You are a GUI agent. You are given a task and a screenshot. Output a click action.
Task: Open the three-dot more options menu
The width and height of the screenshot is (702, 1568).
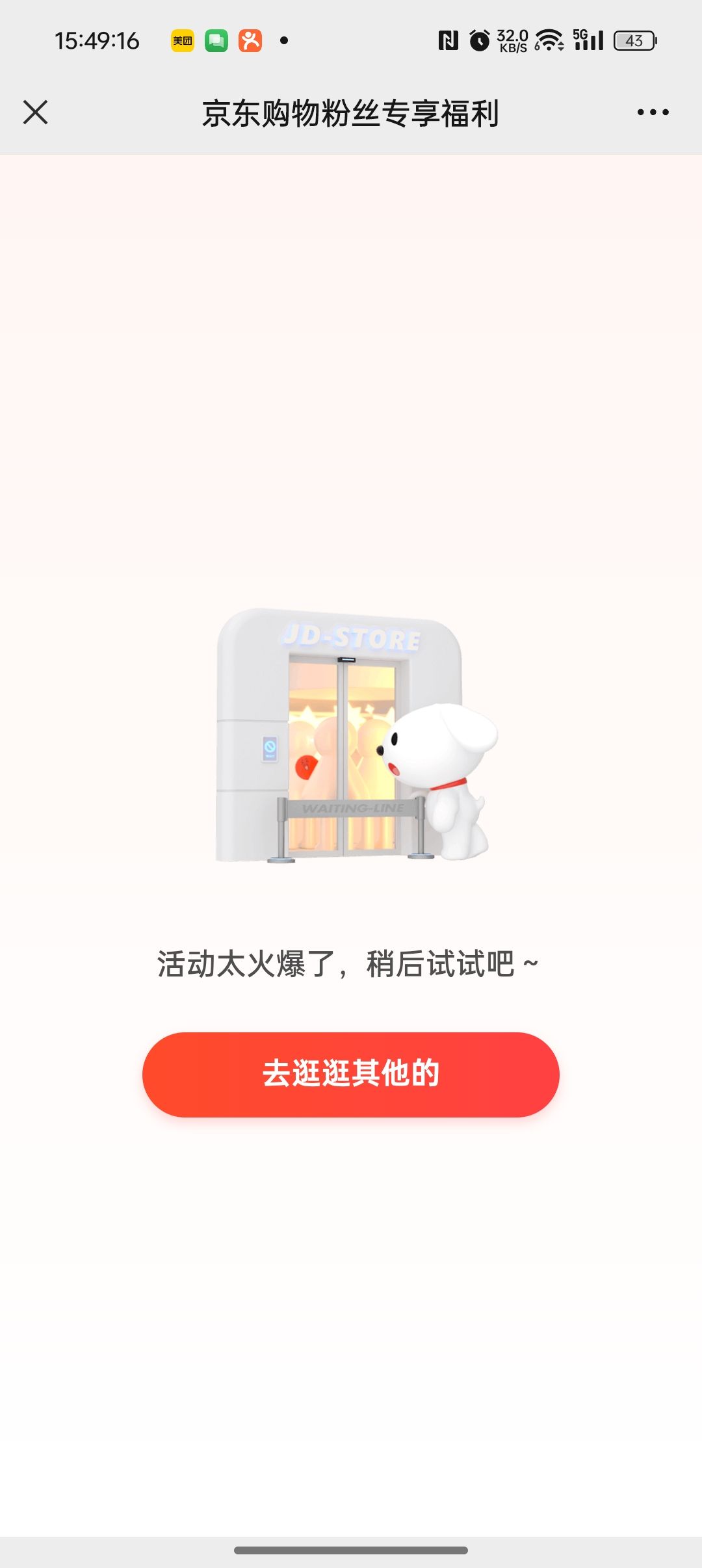pos(653,112)
